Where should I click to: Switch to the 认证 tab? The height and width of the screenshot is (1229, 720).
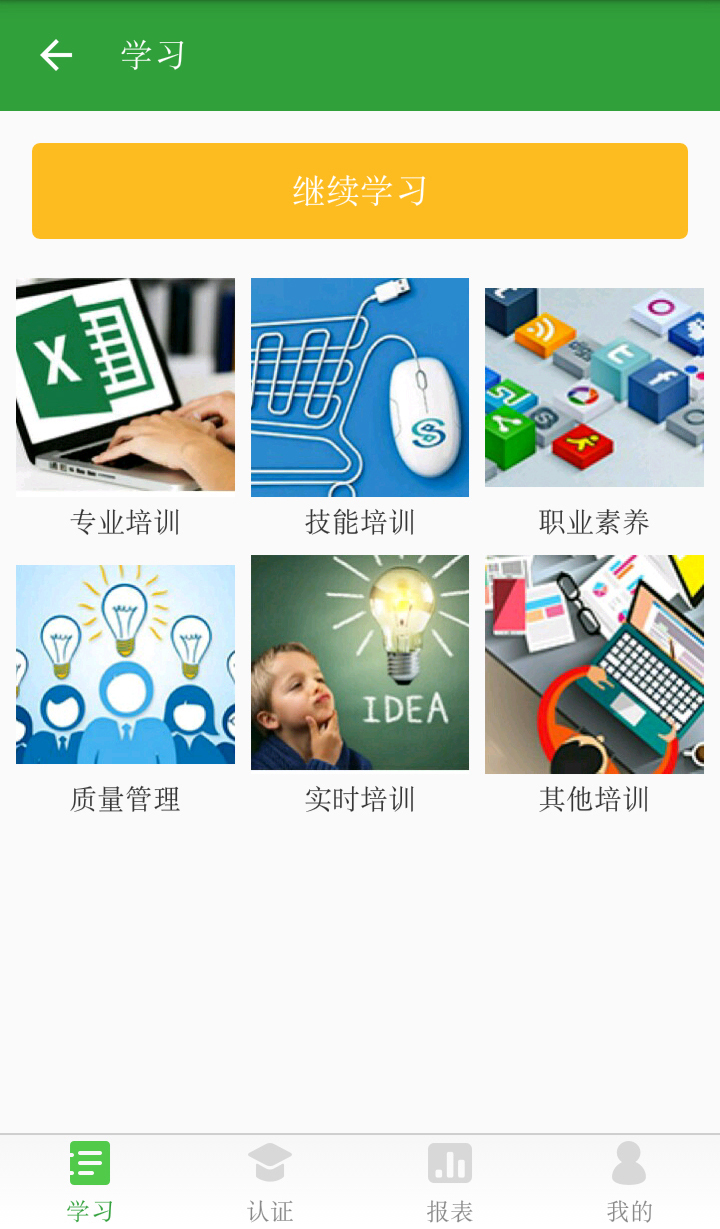[x=270, y=1182]
